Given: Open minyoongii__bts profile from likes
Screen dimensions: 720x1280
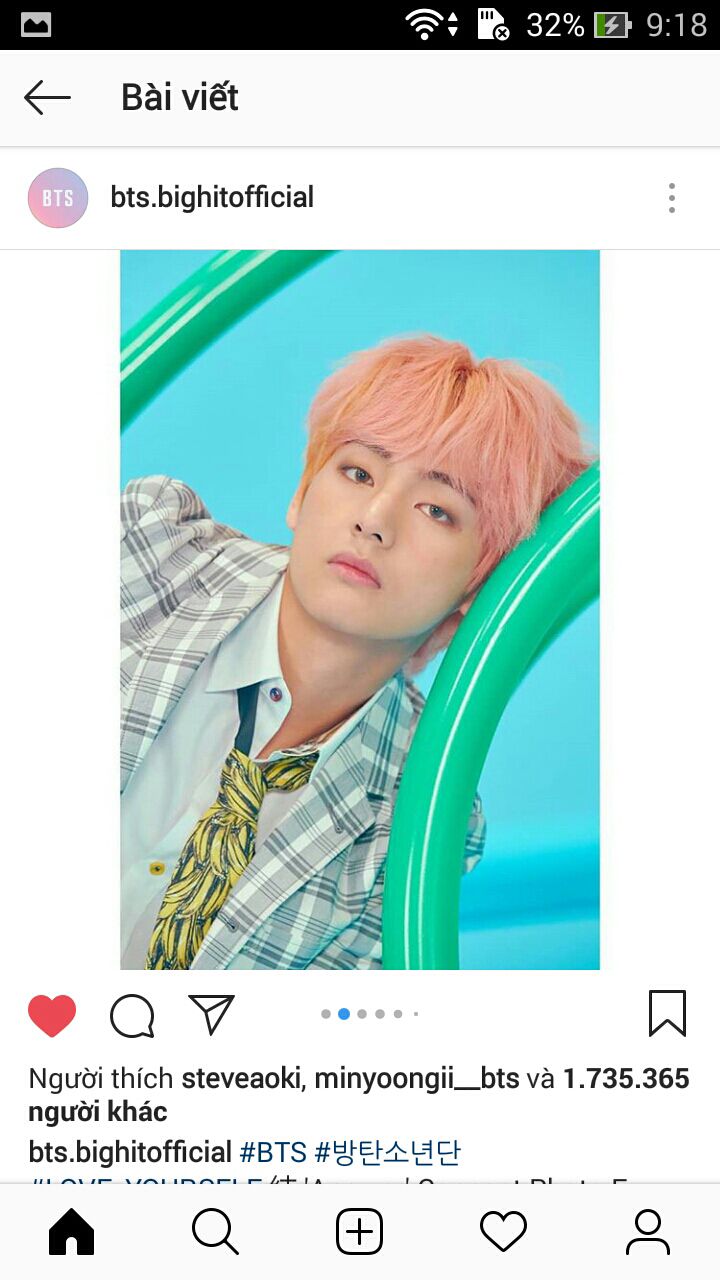Looking at the screenshot, I should click(x=416, y=1079).
